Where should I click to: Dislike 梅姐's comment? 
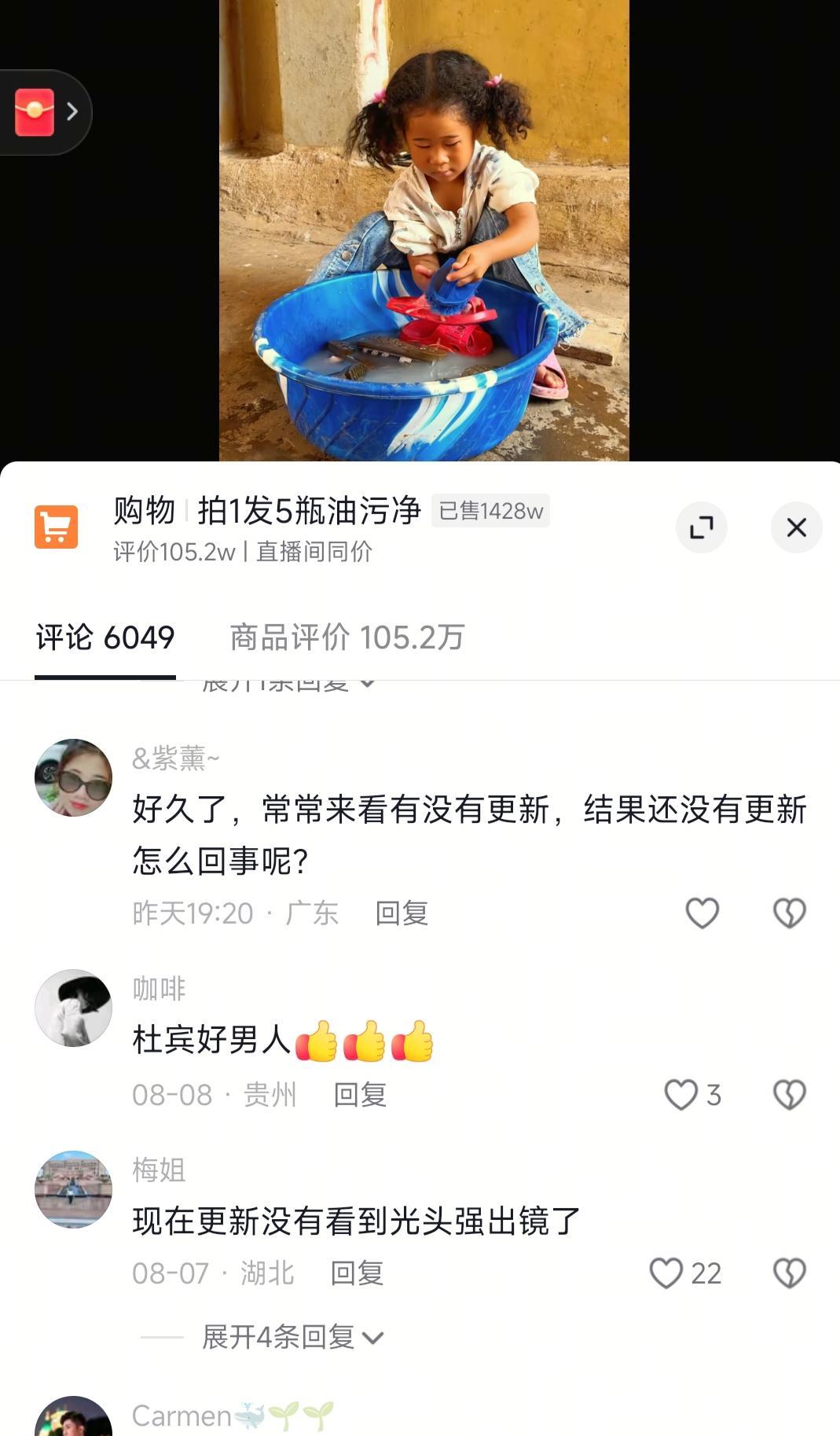[790, 1273]
